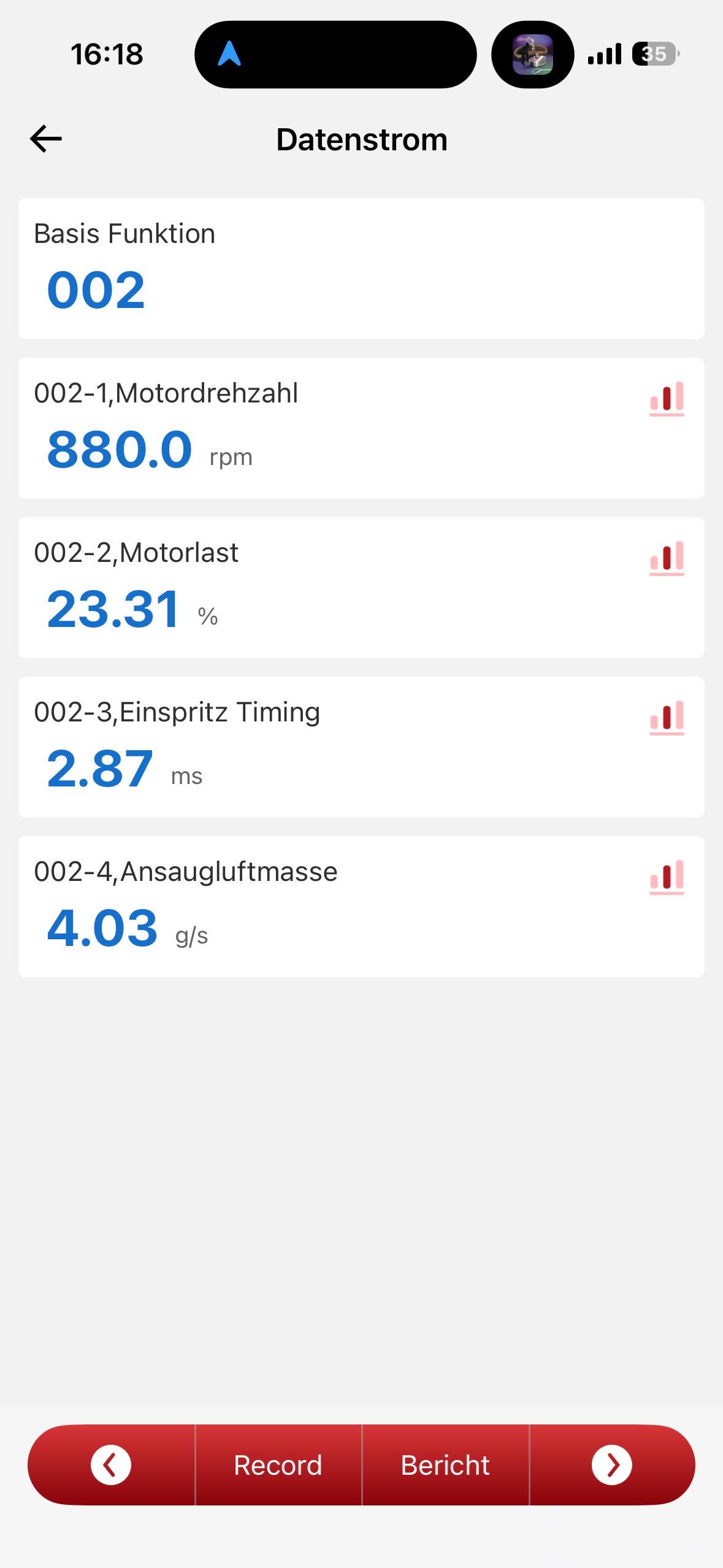Open the graph for Ansaugluftmasse

pyautogui.click(x=667, y=877)
